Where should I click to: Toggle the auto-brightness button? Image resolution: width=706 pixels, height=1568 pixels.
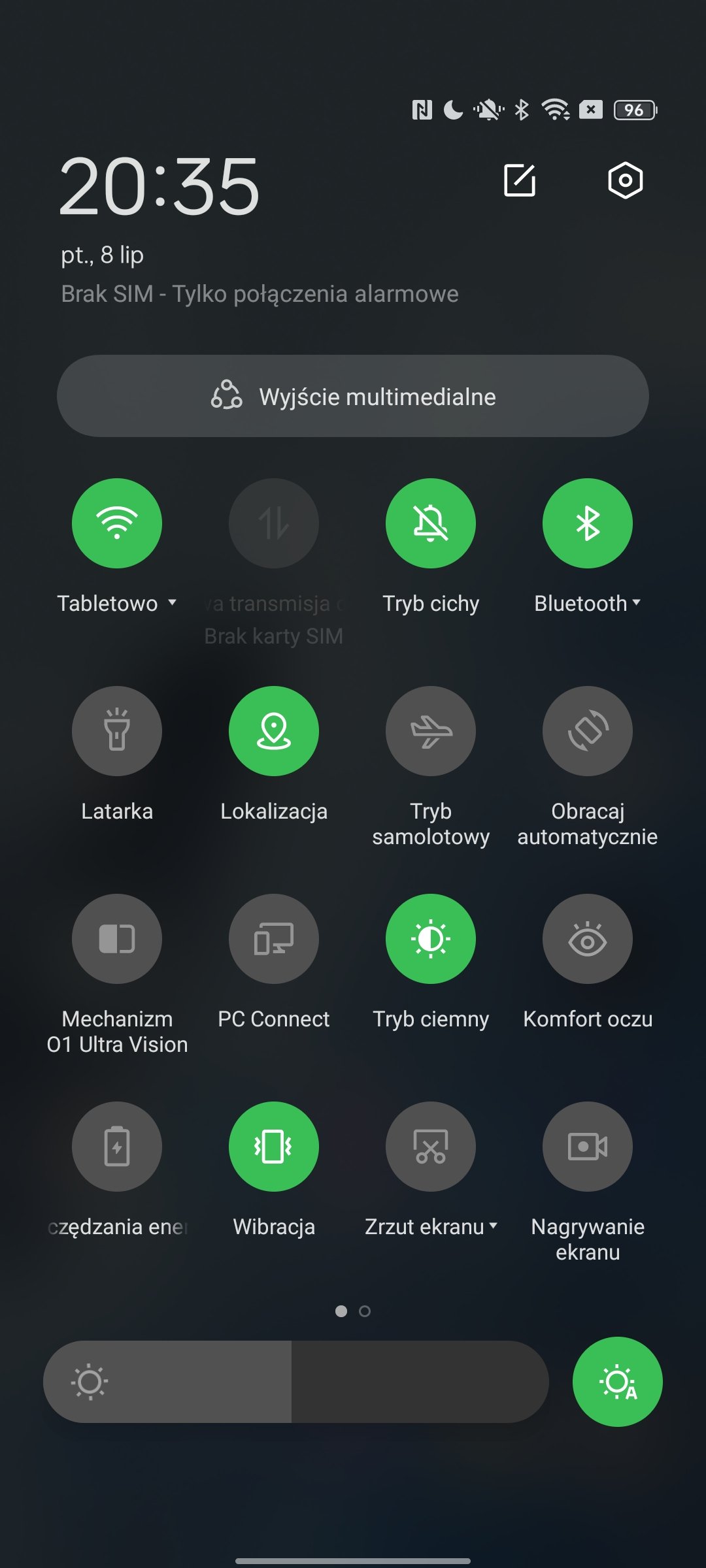(x=617, y=1382)
